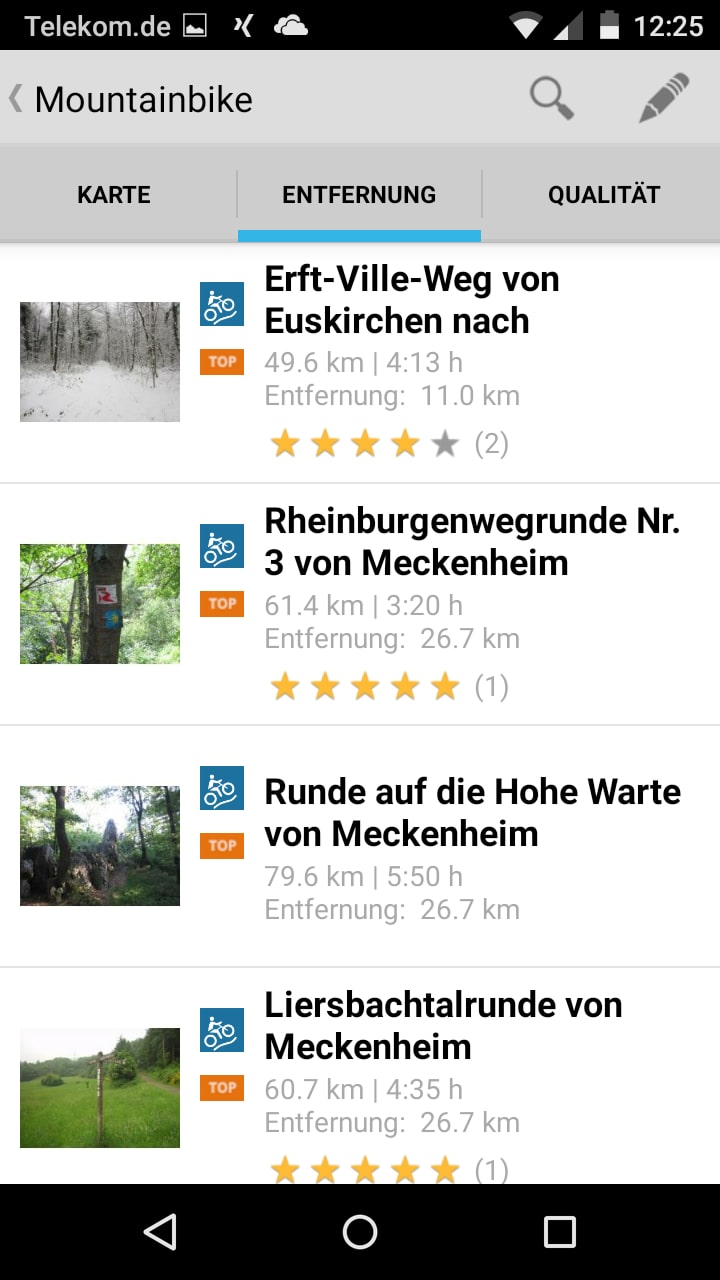Tap the TOP badge on the Liersbachtalrunde entry
Screen dimensions: 720x1280
222,1087
